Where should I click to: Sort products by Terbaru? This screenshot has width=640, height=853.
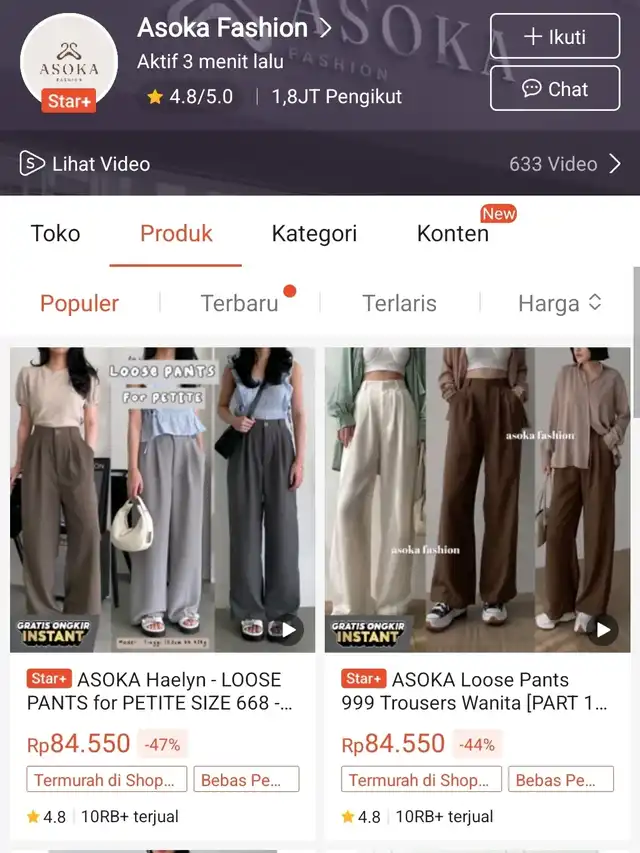coord(239,304)
